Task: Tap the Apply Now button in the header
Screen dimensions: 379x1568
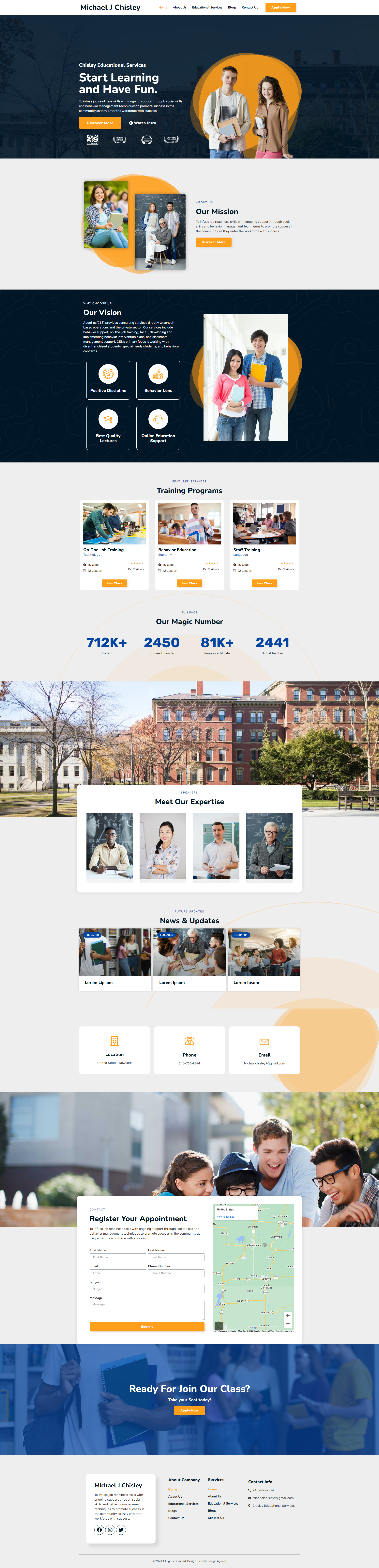Action: (280, 7)
